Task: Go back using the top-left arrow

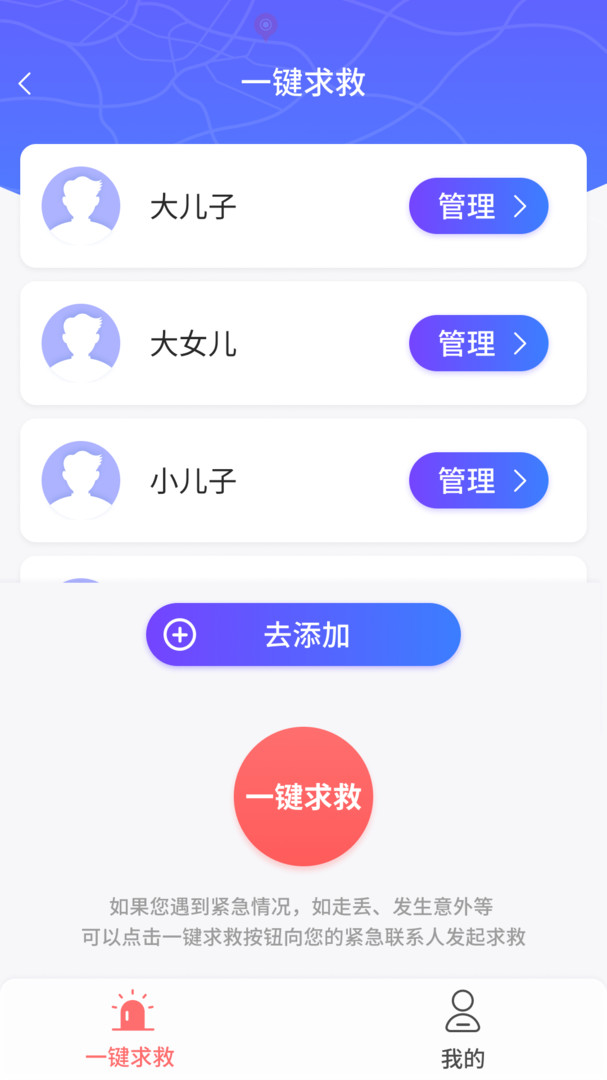Action: [25, 84]
